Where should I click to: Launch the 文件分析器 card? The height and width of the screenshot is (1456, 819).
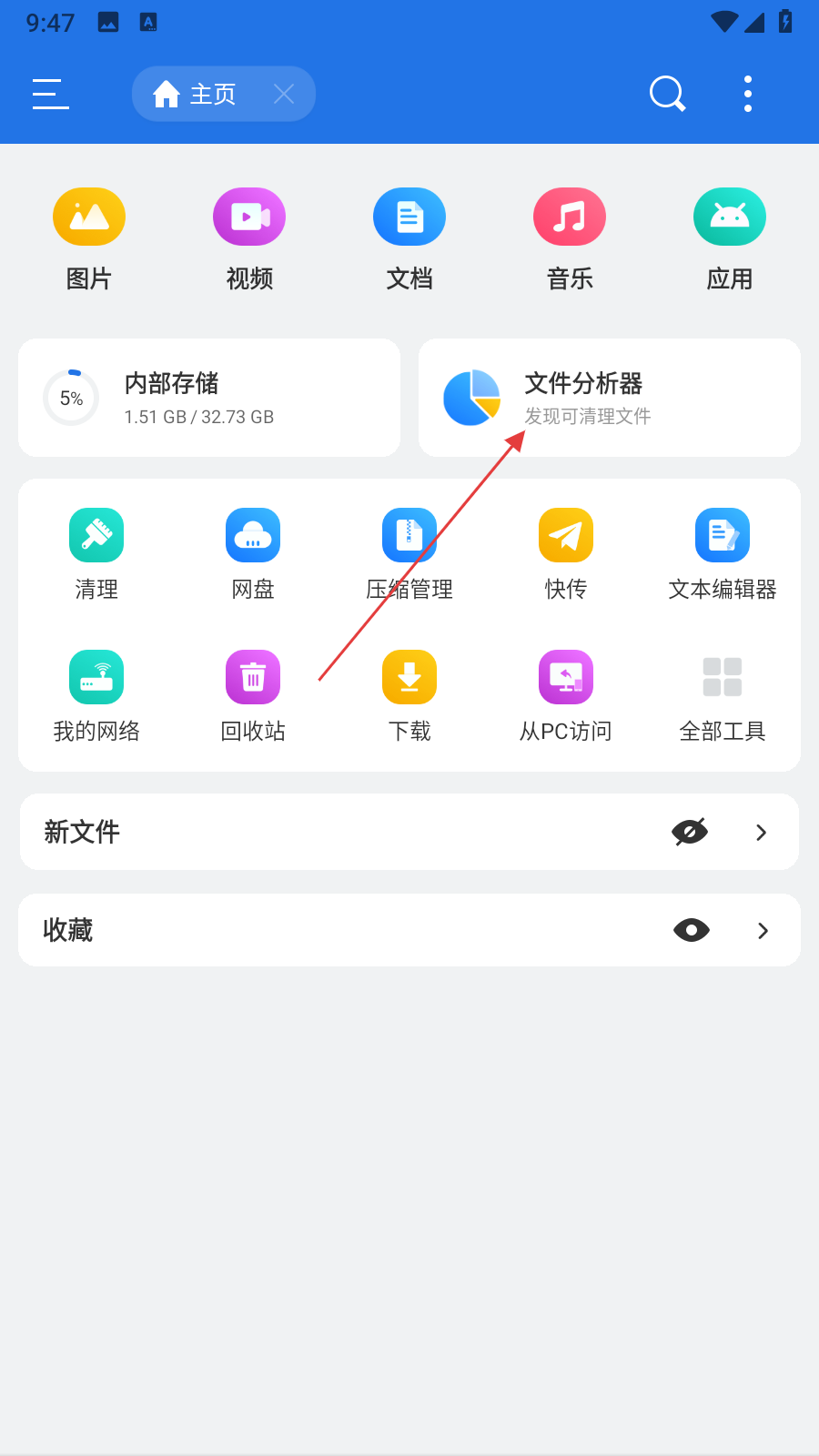click(x=610, y=398)
